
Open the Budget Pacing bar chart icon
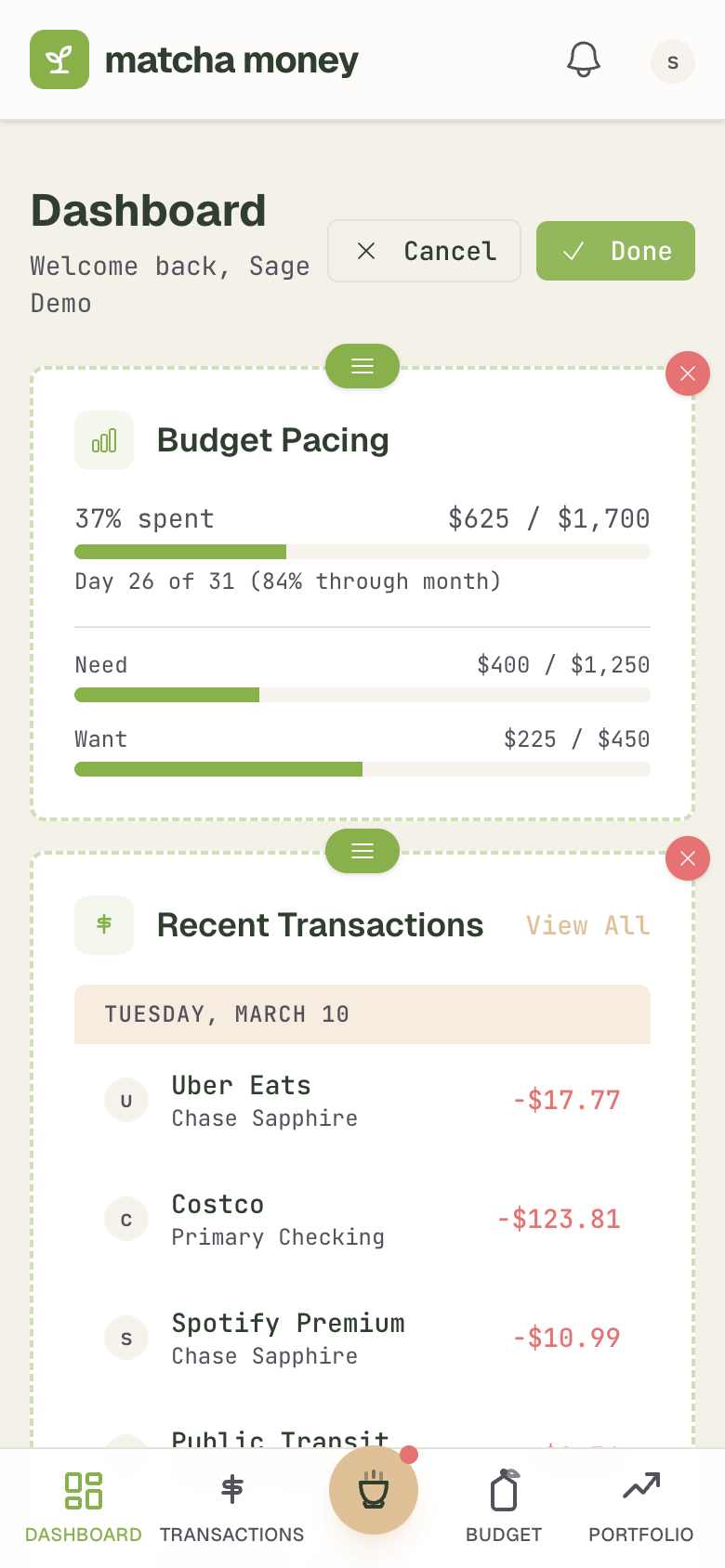tap(104, 440)
